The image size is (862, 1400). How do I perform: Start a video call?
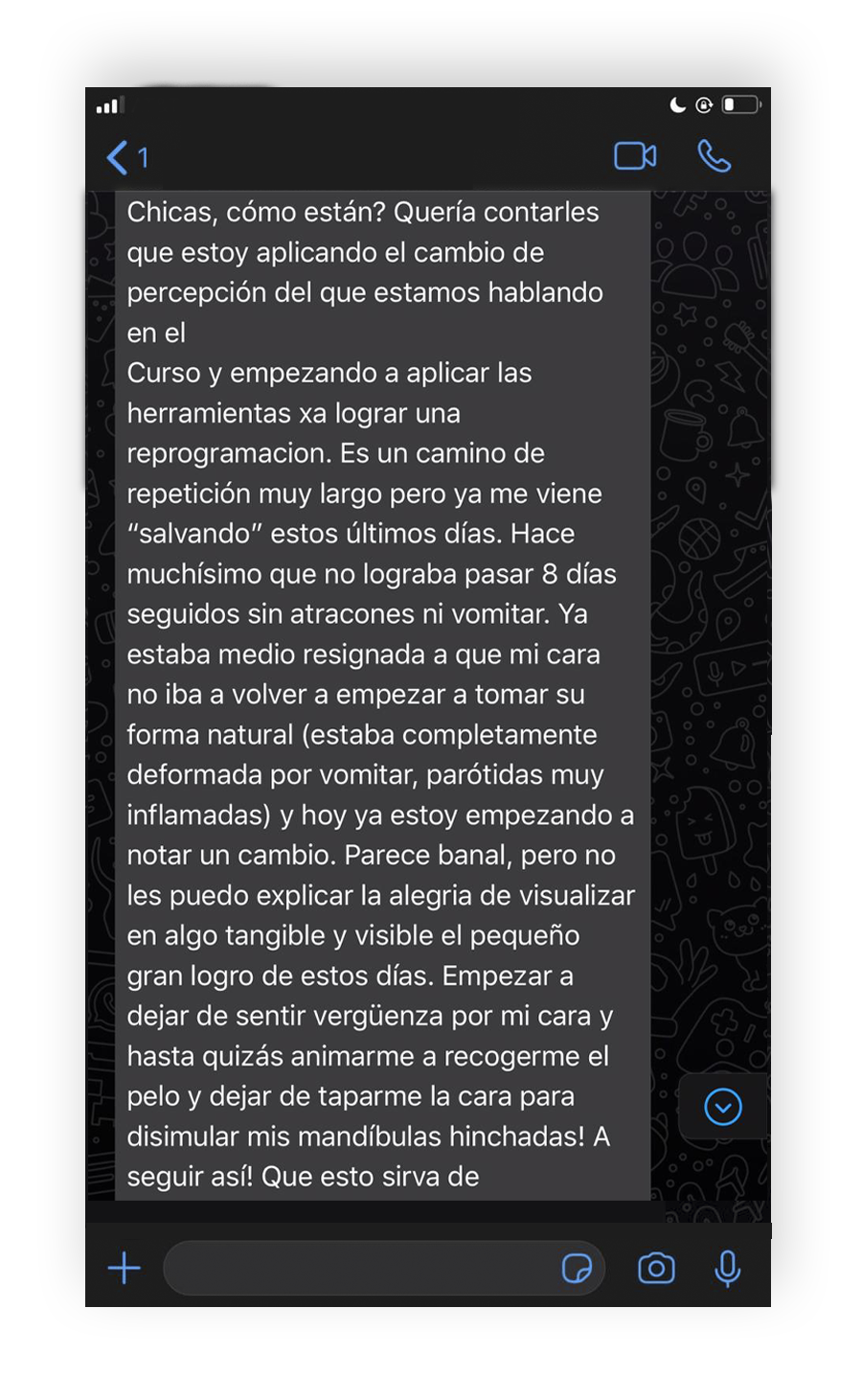coord(635,156)
